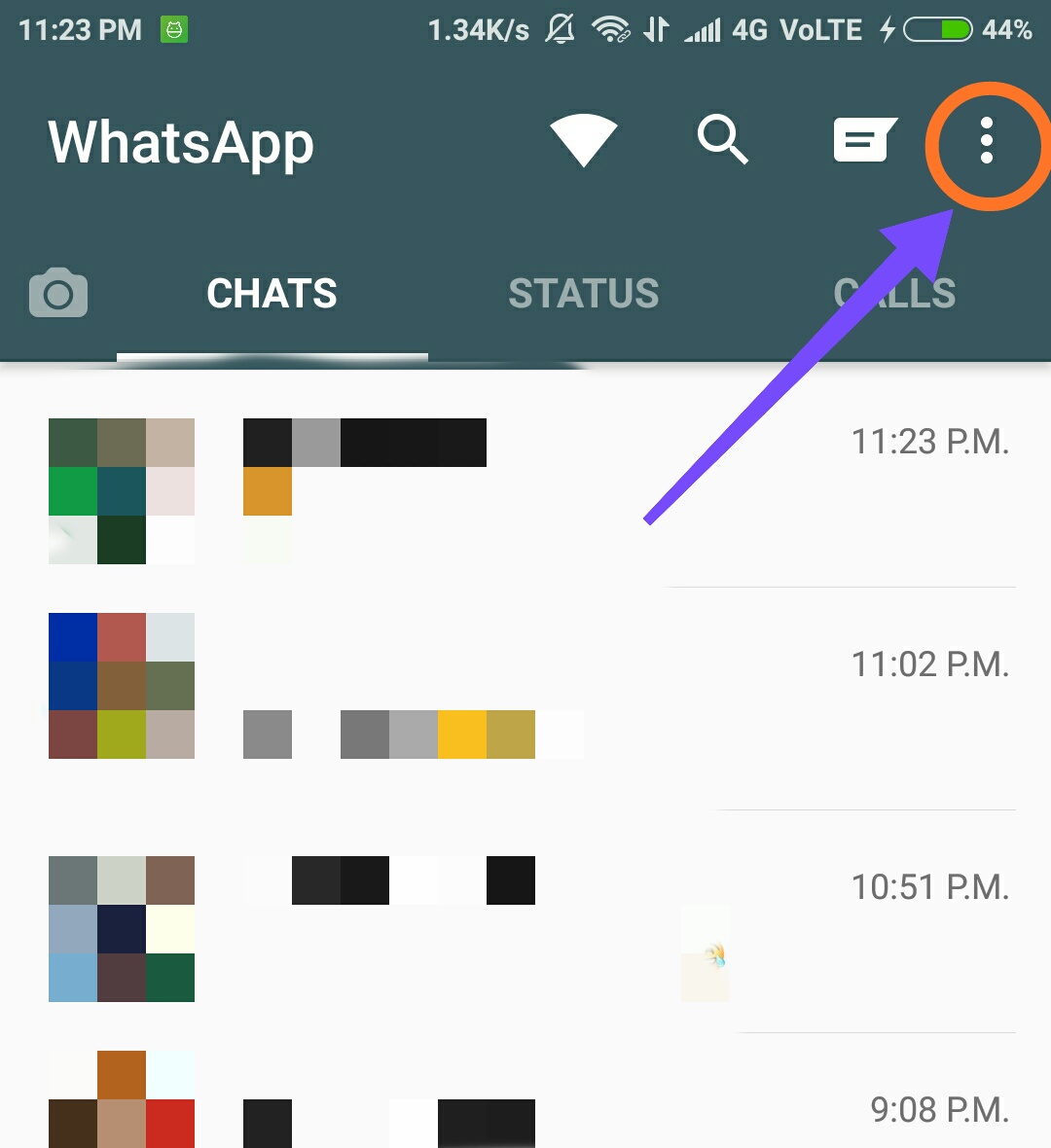This screenshot has height=1148, width=1051.
Task: Open the camera tab
Action: 58,293
